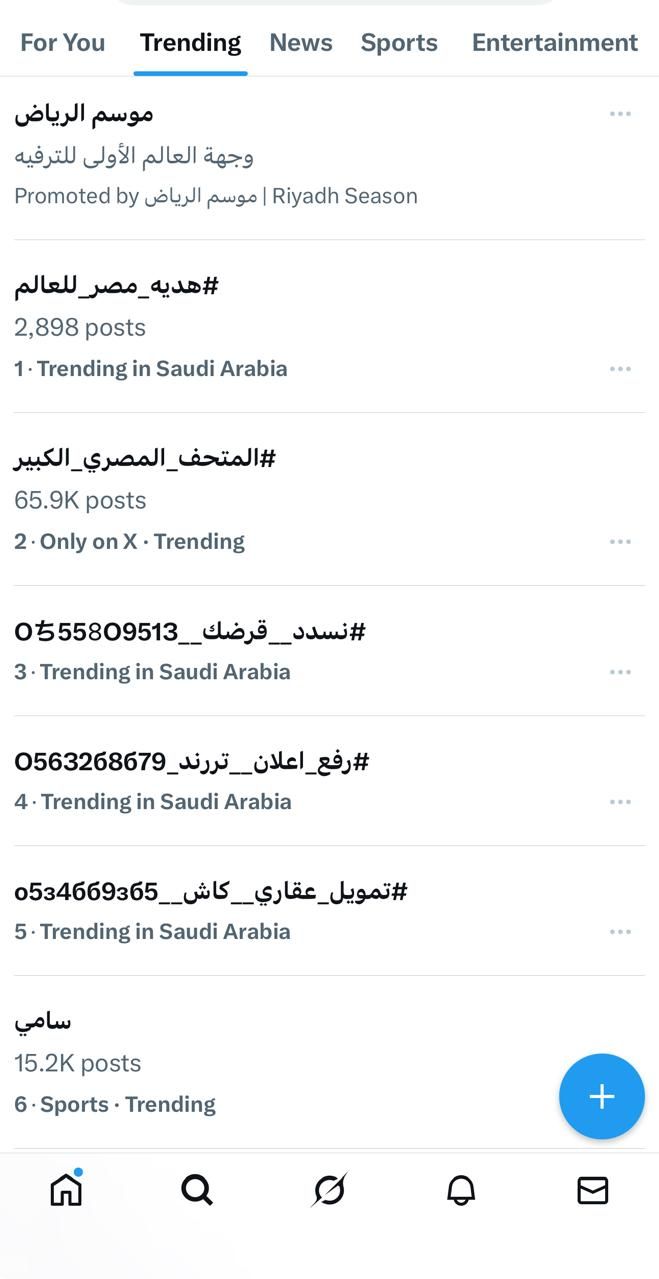The width and height of the screenshot is (659, 1279).
Task: Open the Grok tab
Action: click(329, 1190)
